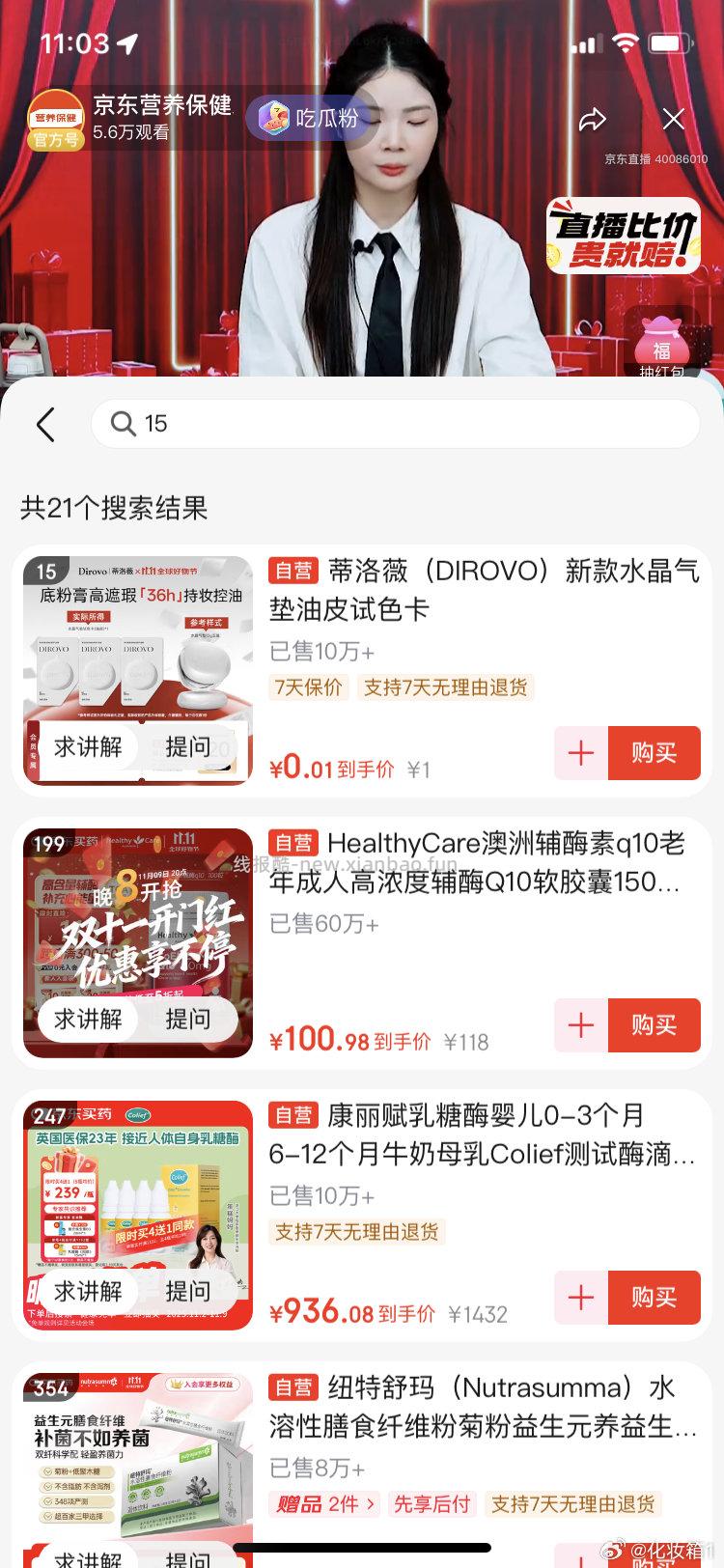The width and height of the screenshot is (724, 1568).
Task: Select 支持7天无理由退货 on the Colief listing
Action: (x=355, y=1233)
